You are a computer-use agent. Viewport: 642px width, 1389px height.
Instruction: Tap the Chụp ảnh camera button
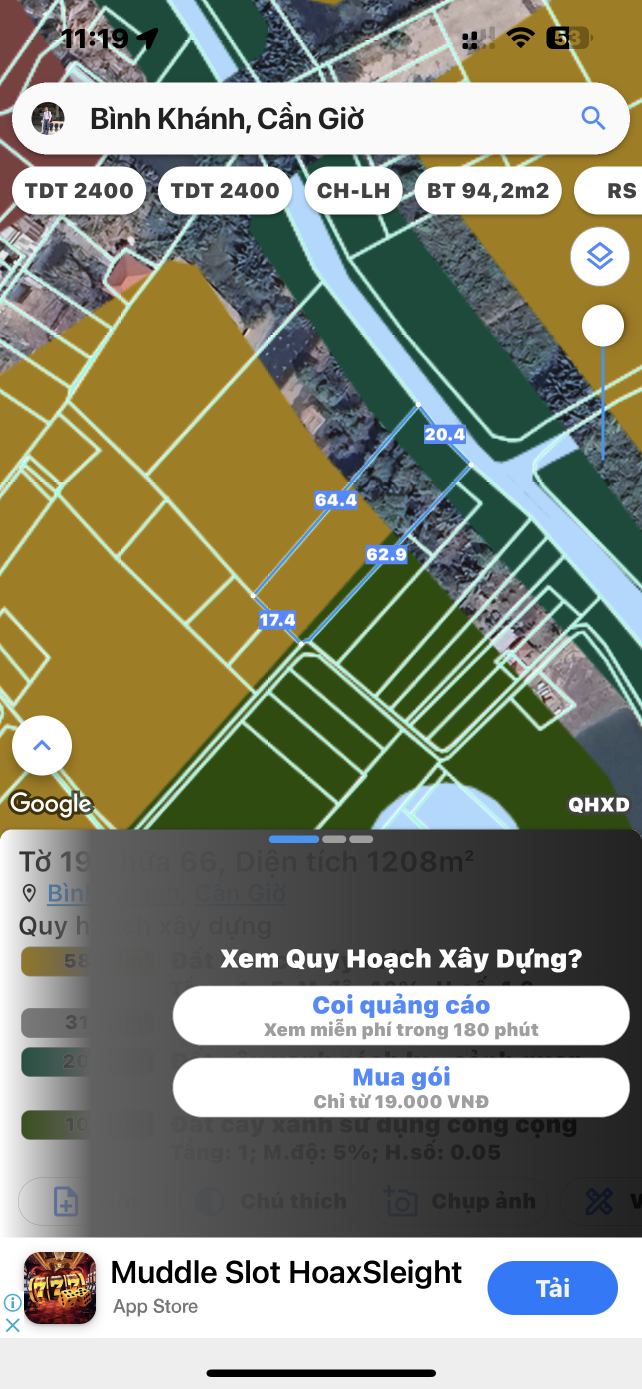pos(462,1201)
